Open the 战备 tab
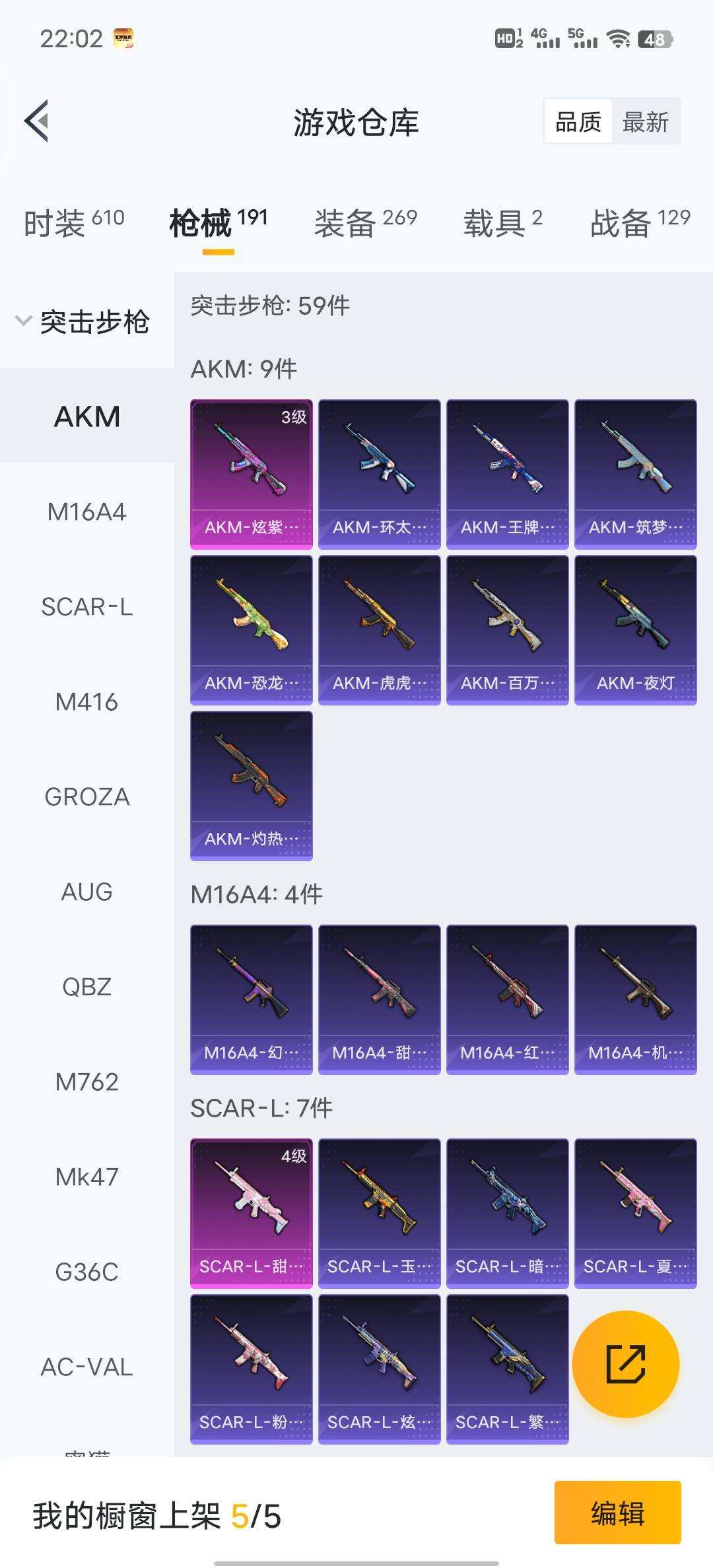Screen dimensions: 713x1568 coord(640,222)
